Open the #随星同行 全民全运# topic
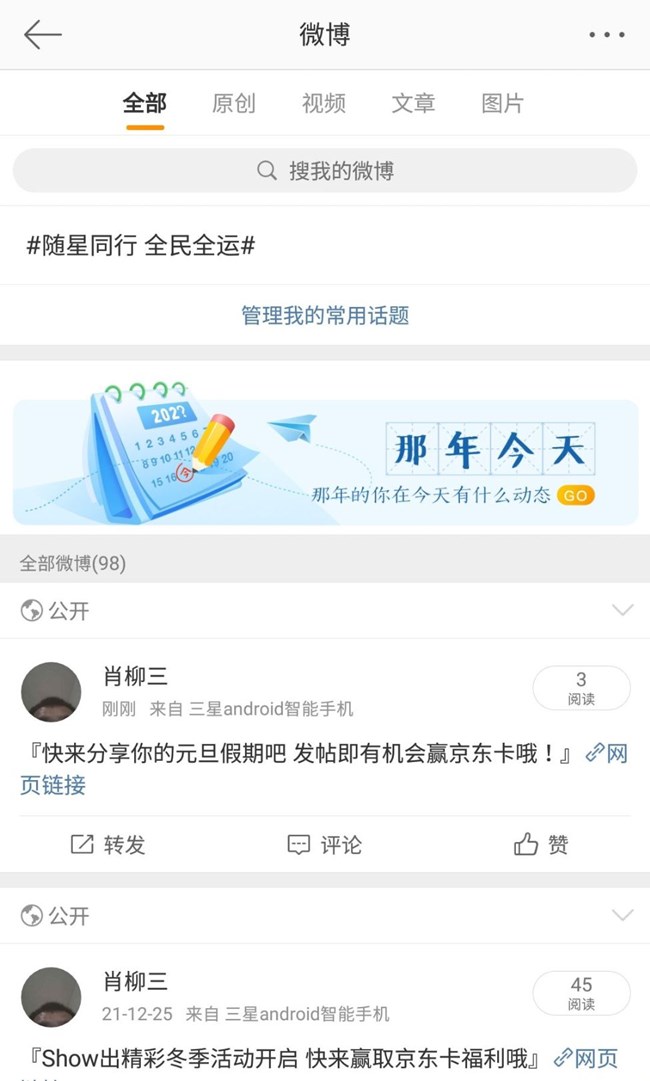The image size is (650, 1081). pyautogui.click(x=141, y=245)
